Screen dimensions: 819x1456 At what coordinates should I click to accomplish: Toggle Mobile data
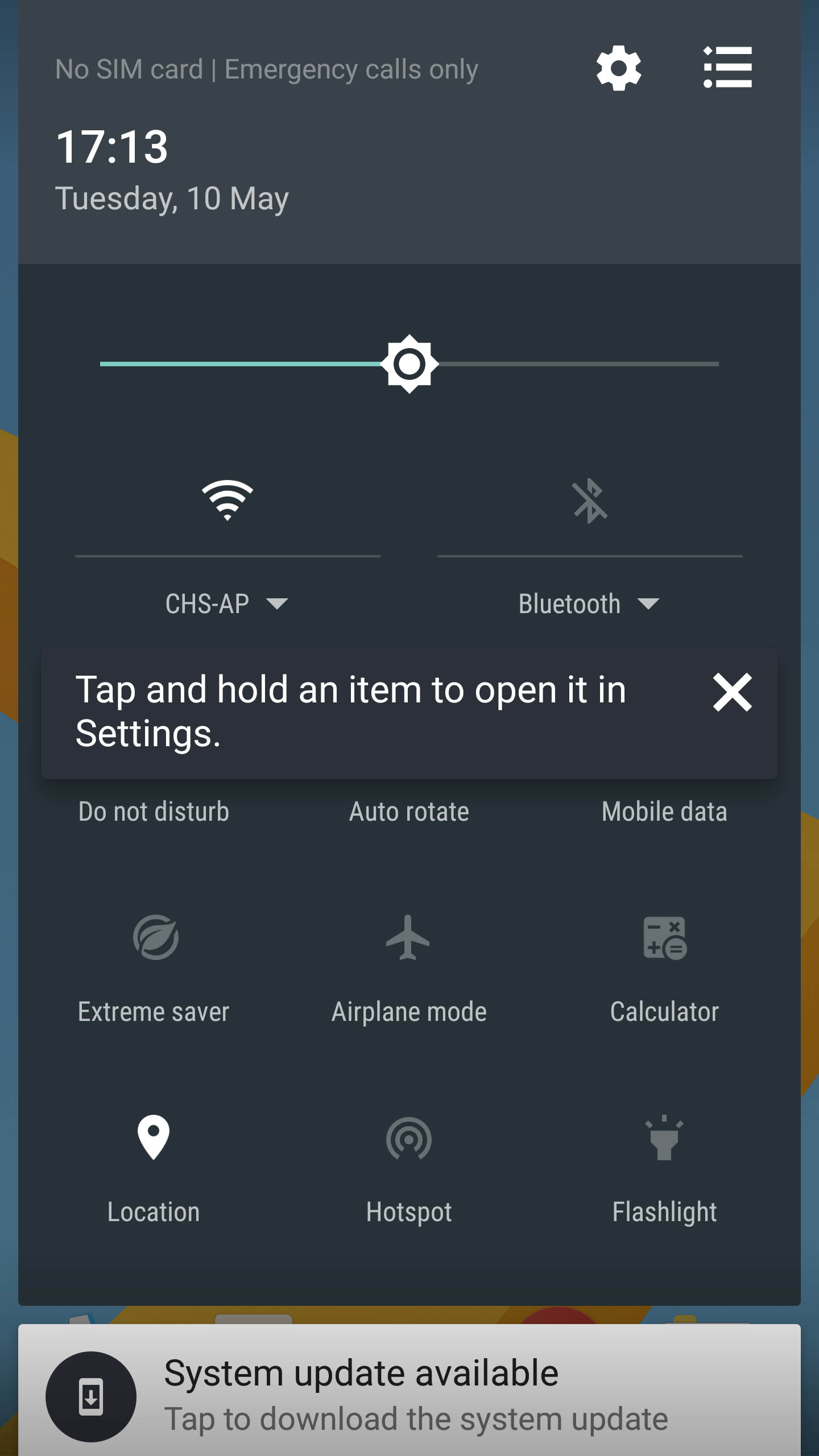(664, 812)
